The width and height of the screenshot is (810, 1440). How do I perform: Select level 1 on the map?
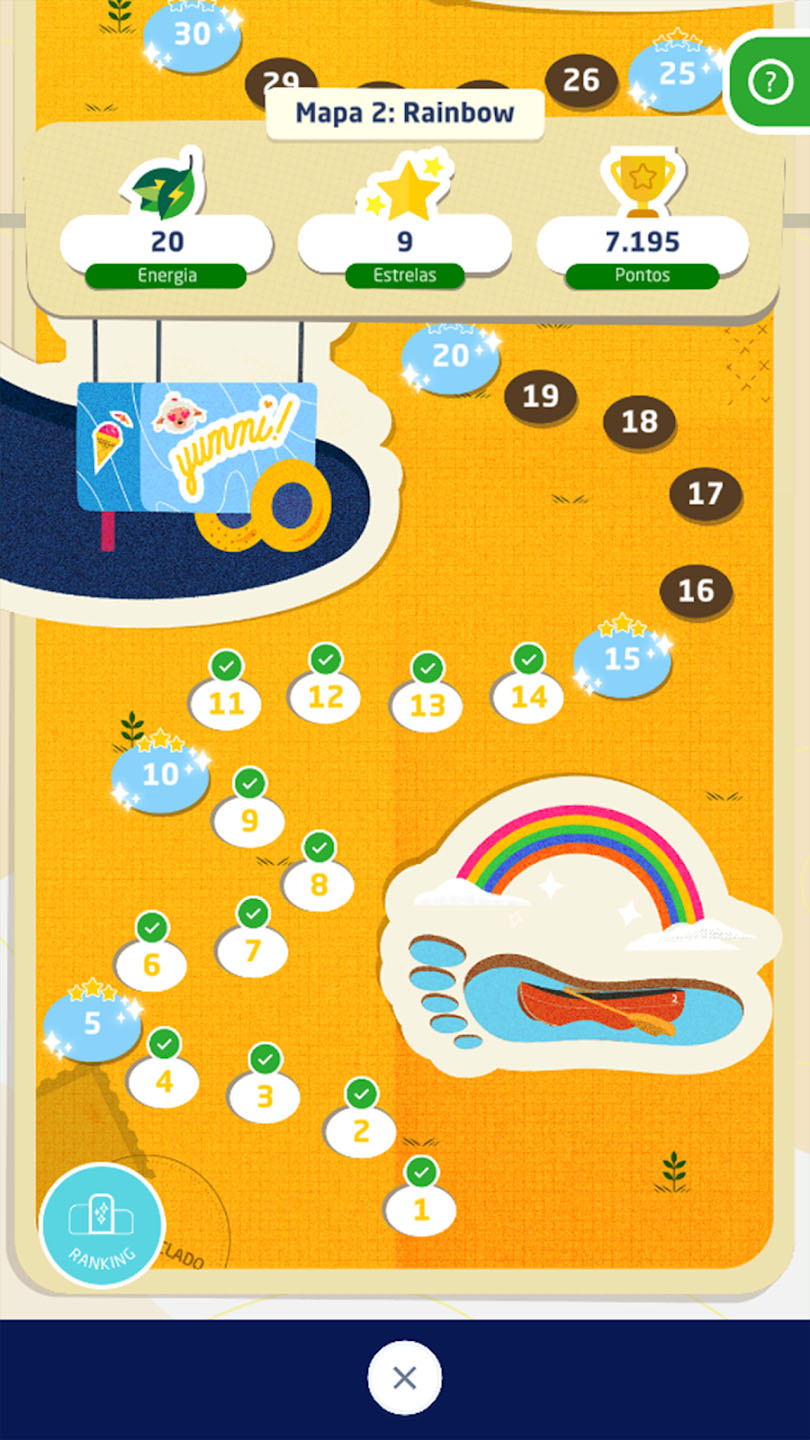tap(420, 1209)
